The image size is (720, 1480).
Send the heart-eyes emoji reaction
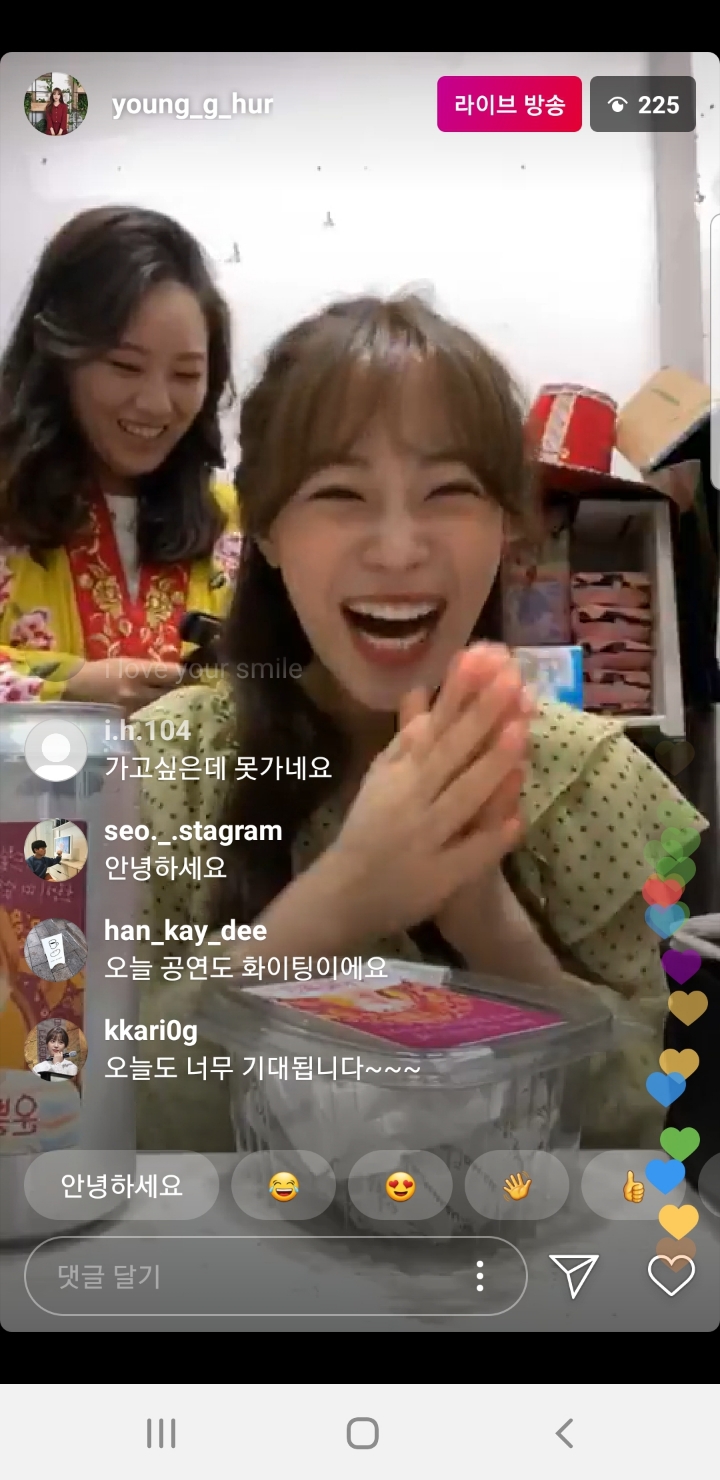[400, 1186]
